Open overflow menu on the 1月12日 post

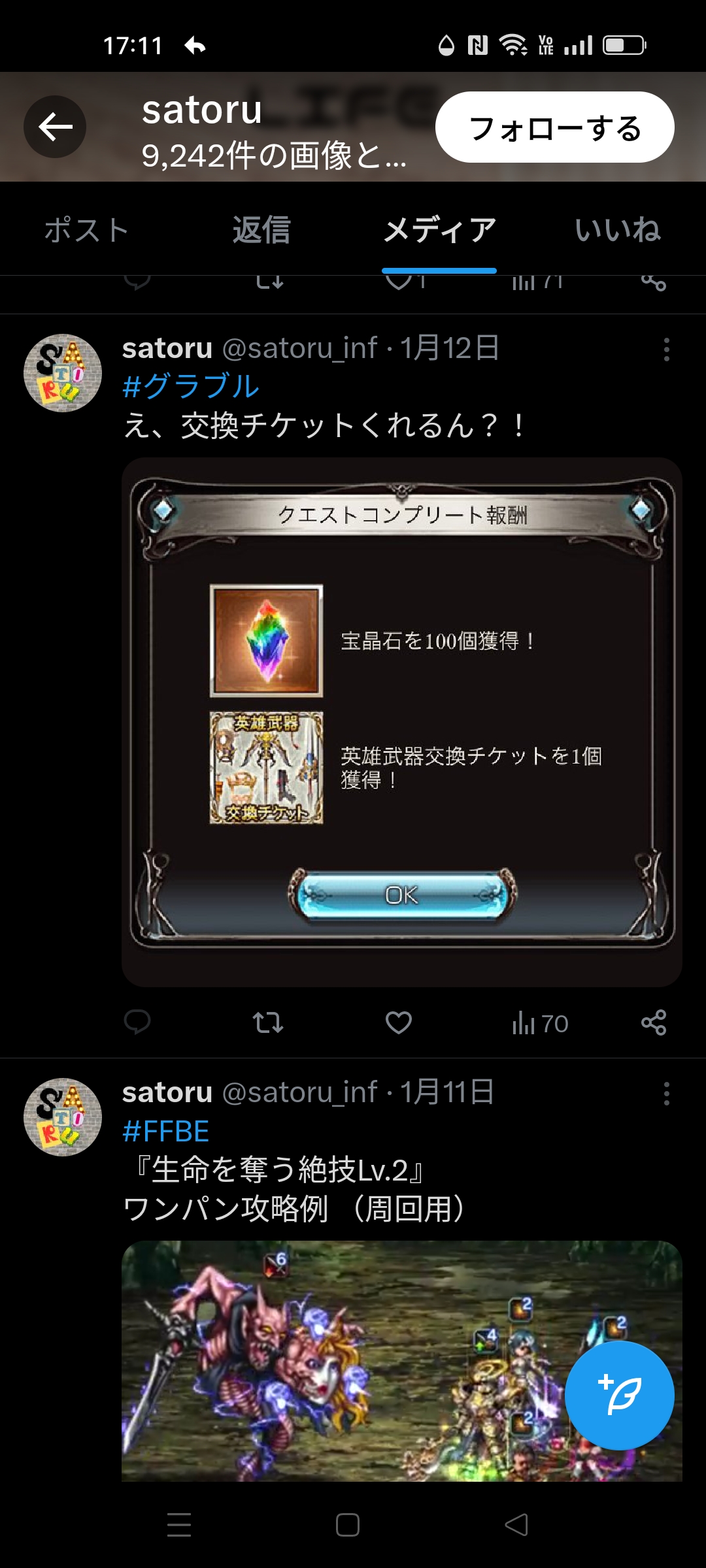click(666, 350)
